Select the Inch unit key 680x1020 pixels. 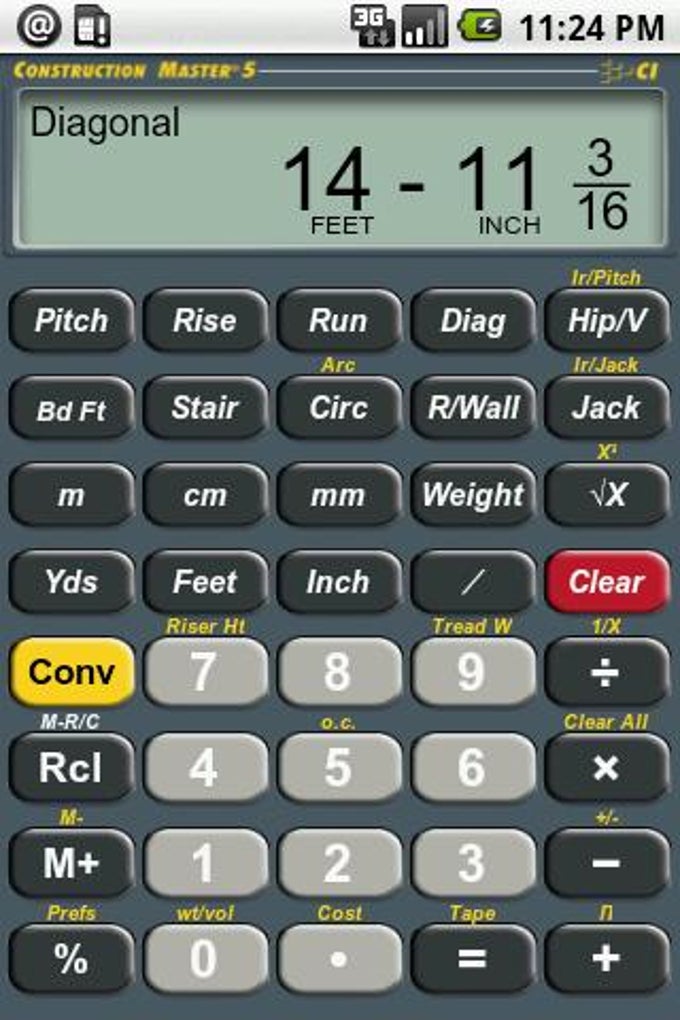(x=338, y=582)
